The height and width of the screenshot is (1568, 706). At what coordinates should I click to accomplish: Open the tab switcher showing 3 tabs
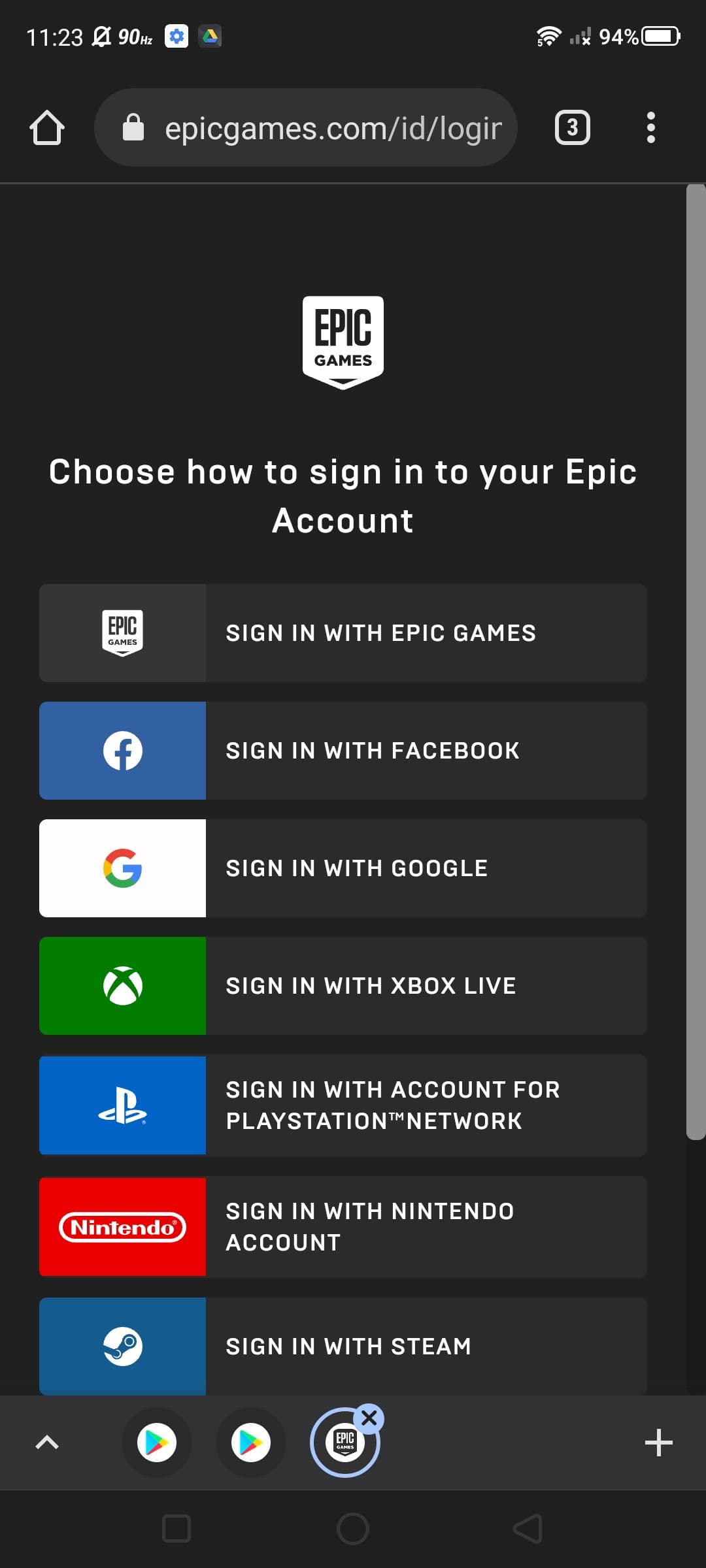click(572, 127)
